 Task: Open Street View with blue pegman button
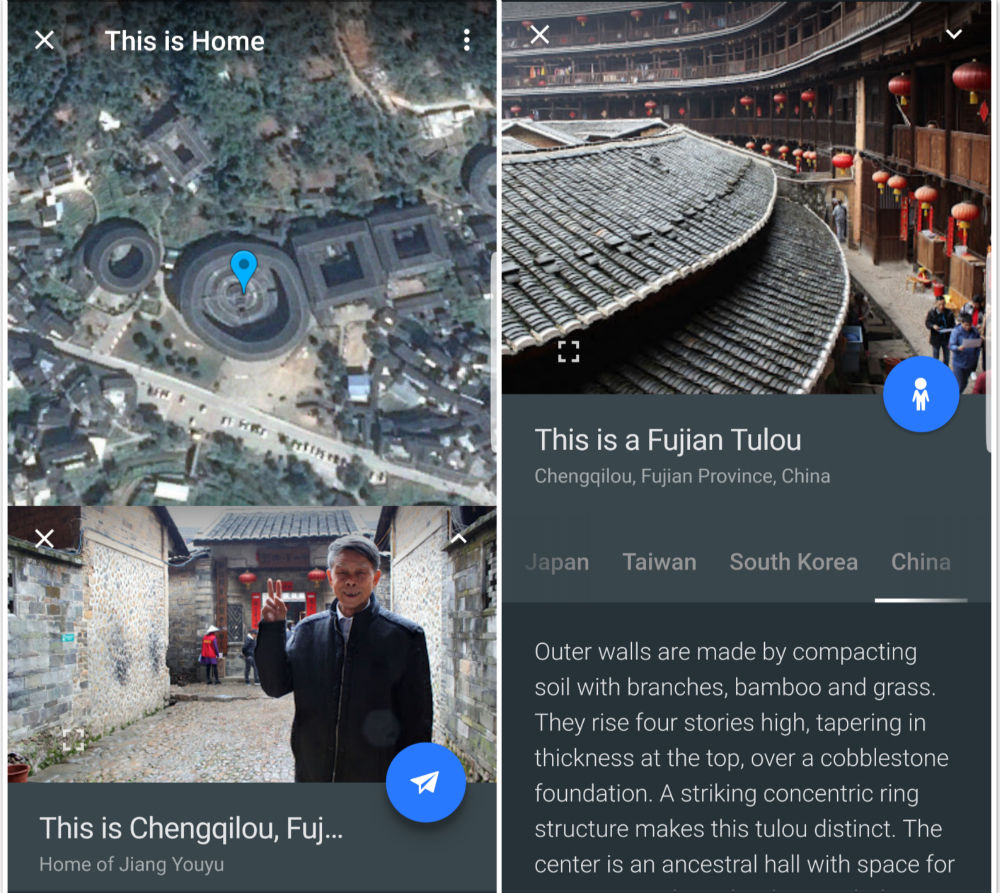pyautogui.click(x=920, y=394)
